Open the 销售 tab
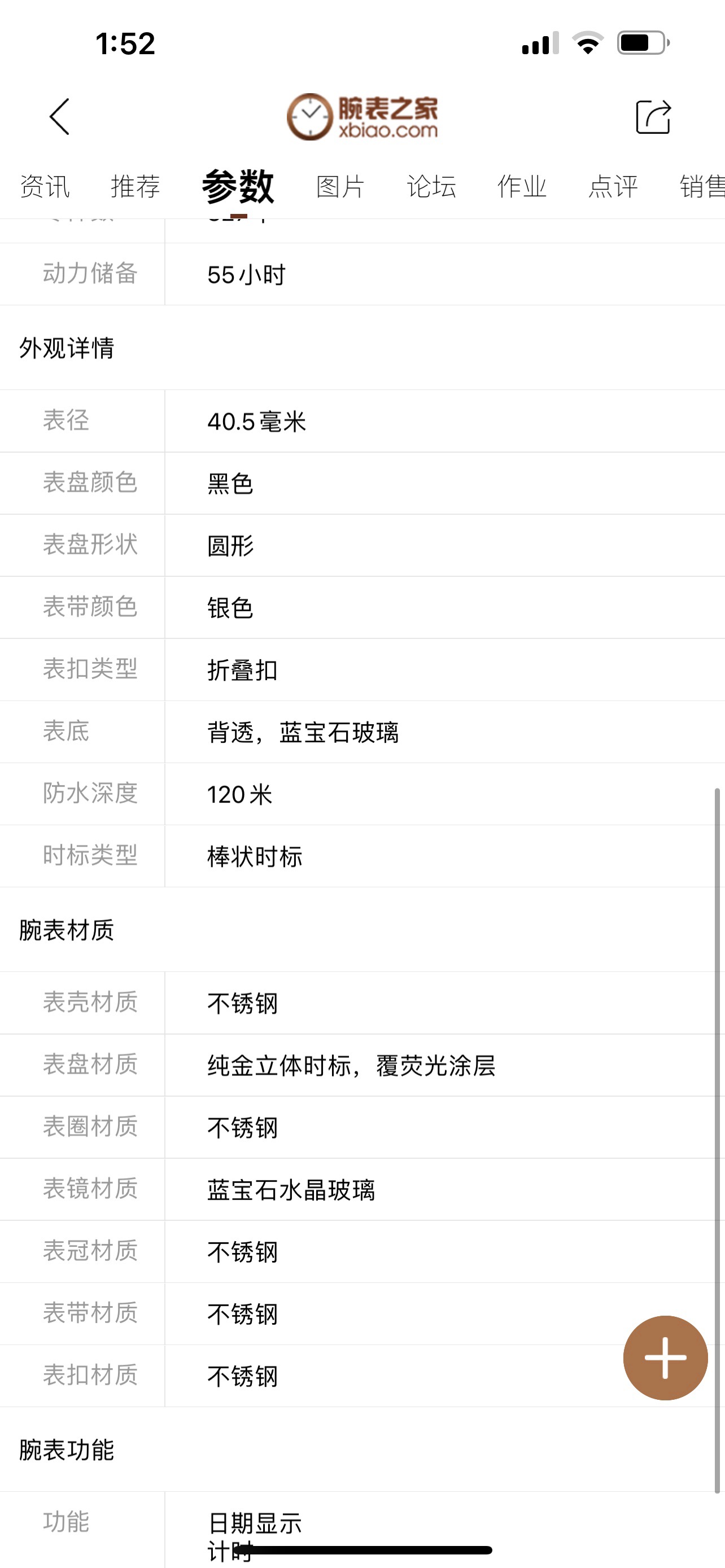 701,186
